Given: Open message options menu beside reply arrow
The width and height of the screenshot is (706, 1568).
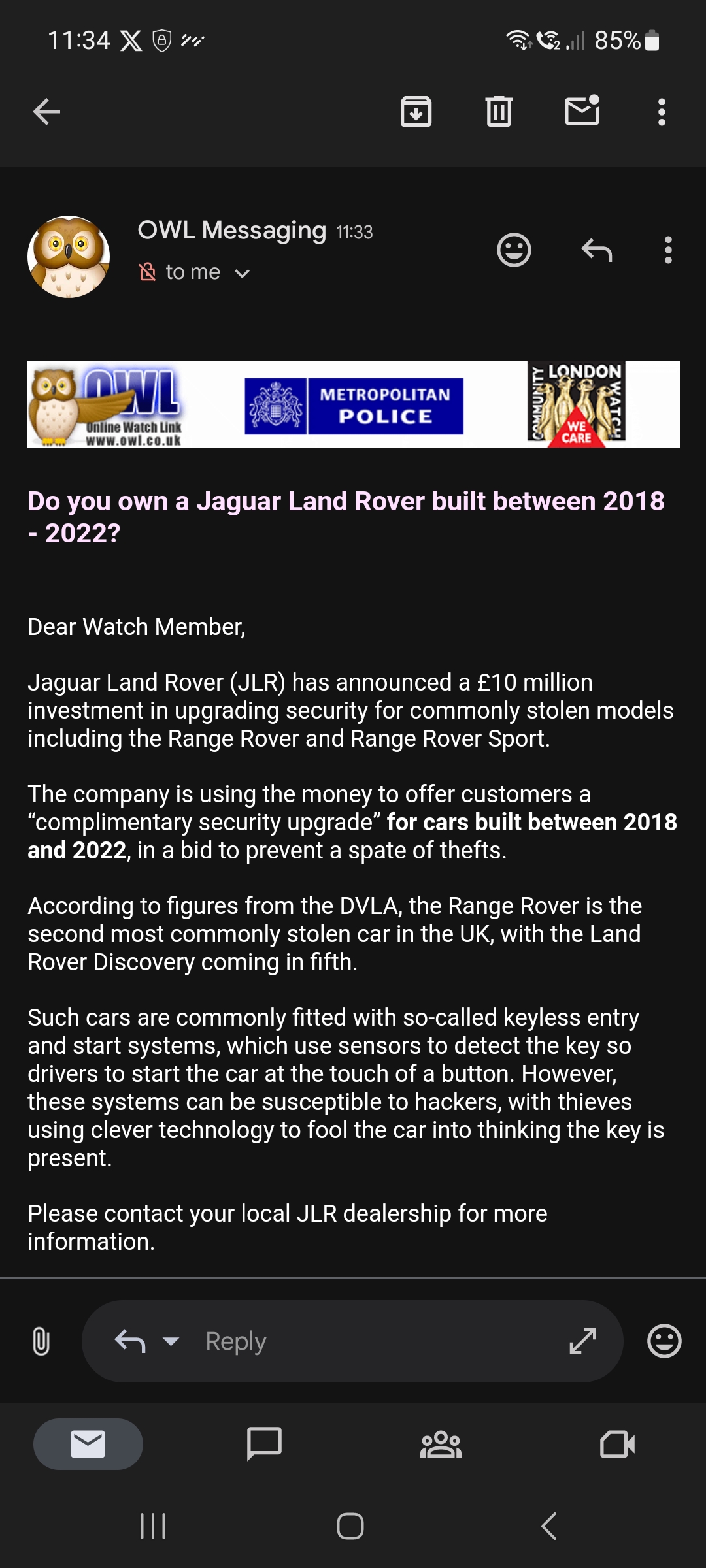Looking at the screenshot, I should (667, 250).
